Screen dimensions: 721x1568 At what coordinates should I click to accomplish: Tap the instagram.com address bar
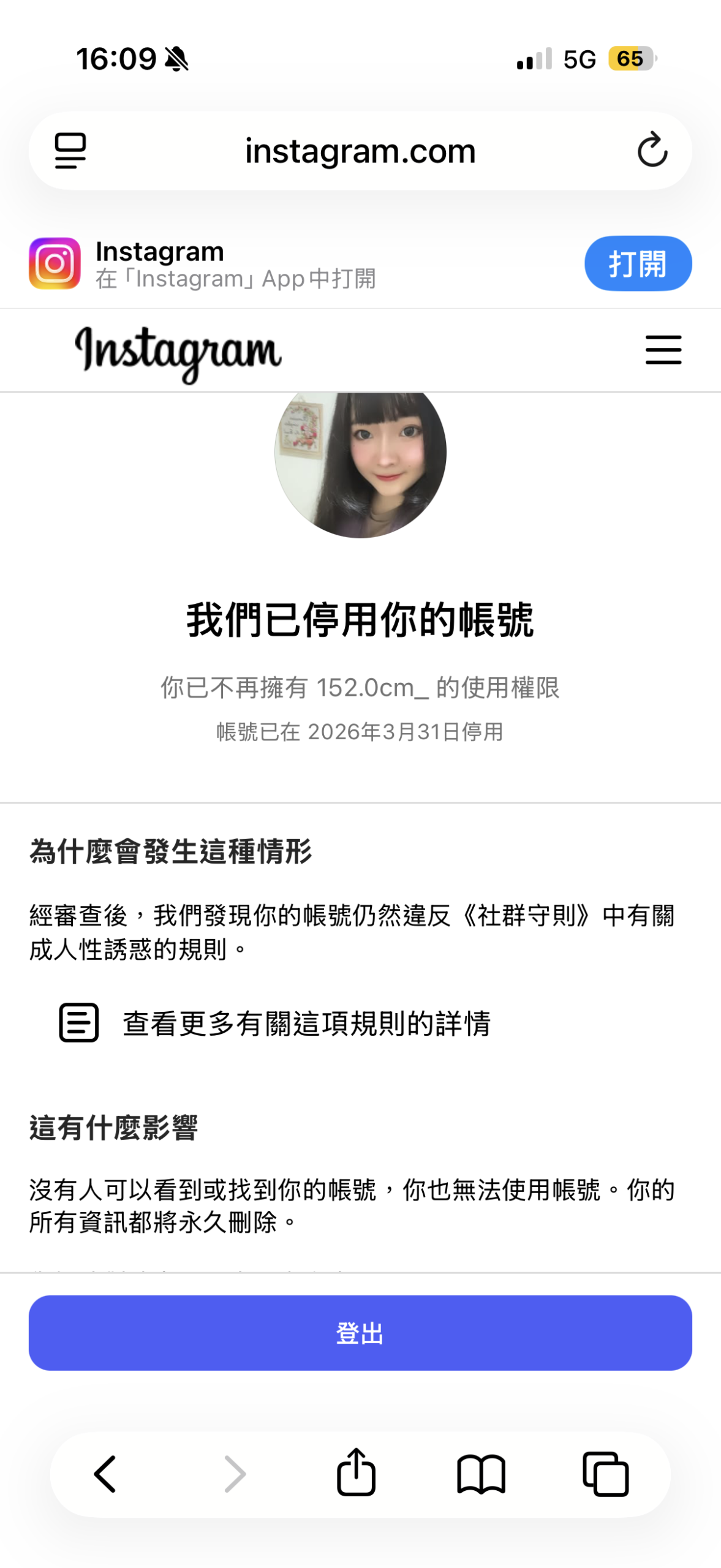[x=360, y=151]
